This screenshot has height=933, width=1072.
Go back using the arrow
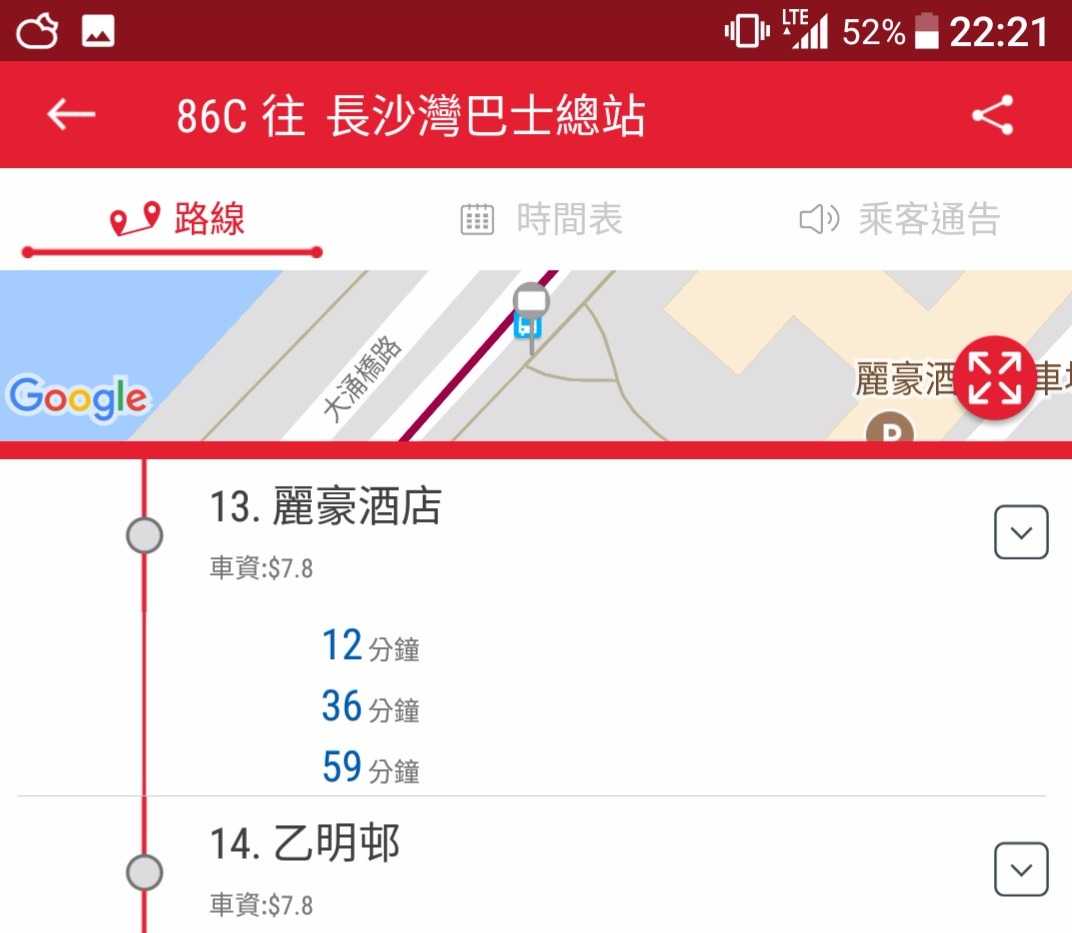(x=71, y=115)
